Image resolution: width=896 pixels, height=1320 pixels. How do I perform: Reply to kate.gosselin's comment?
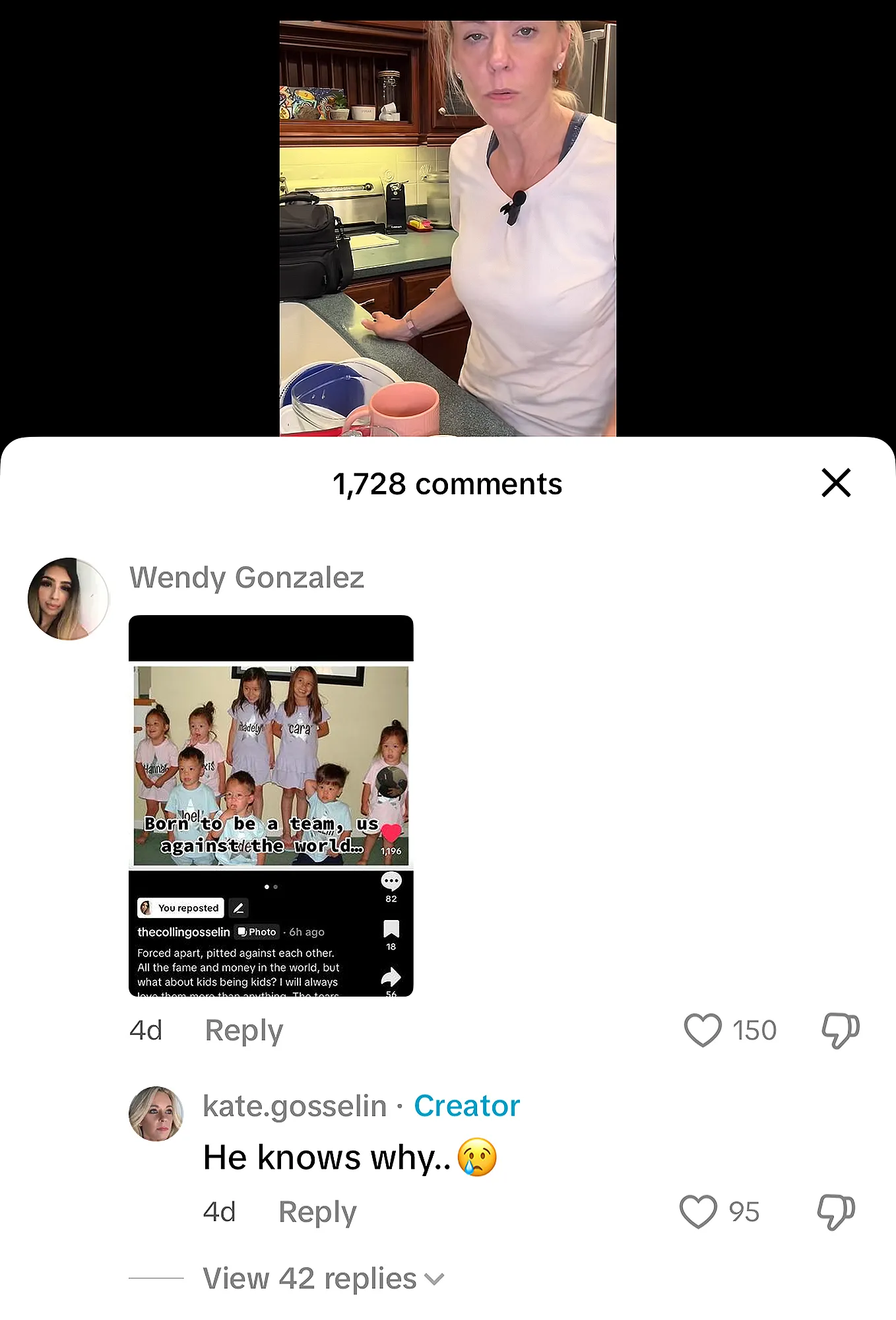coord(317,1212)
